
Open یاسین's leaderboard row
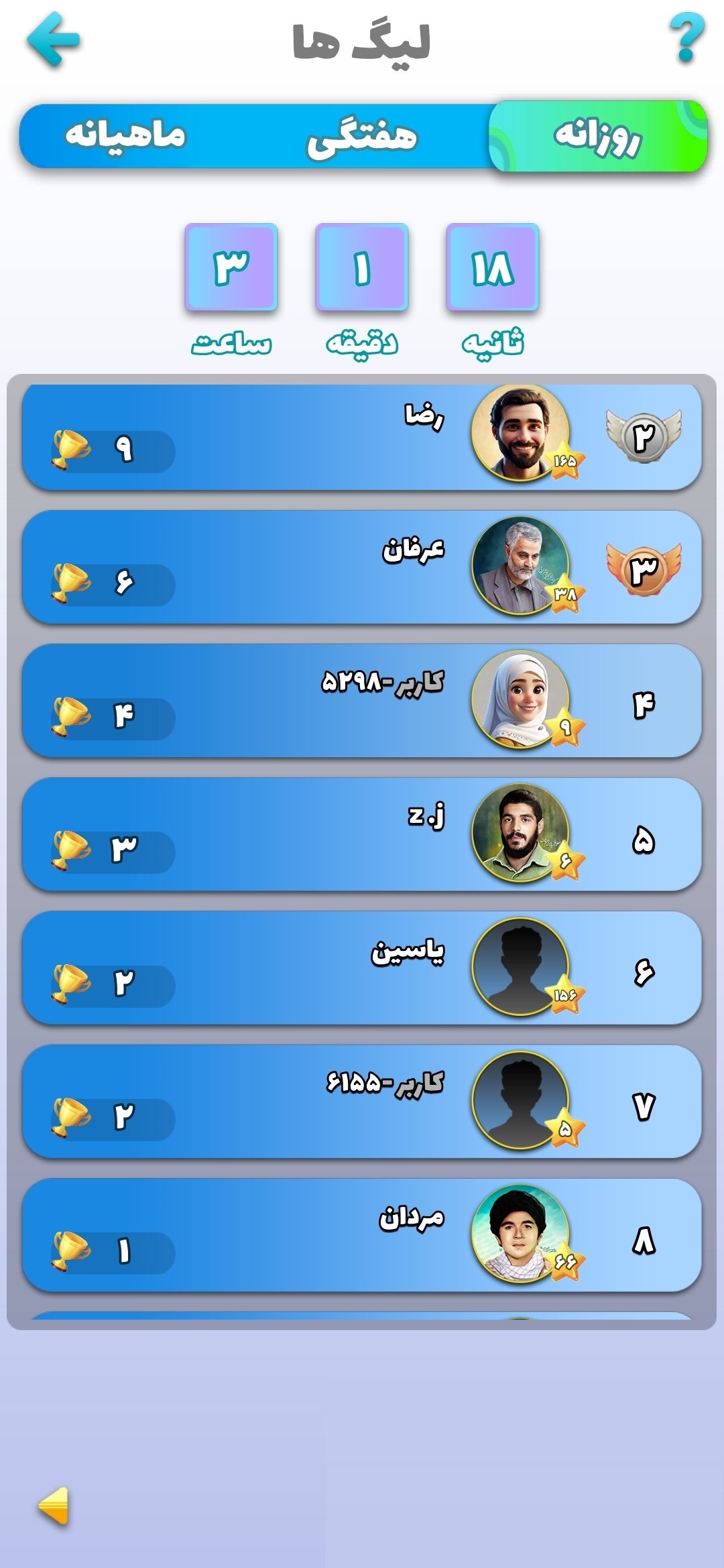362,968
